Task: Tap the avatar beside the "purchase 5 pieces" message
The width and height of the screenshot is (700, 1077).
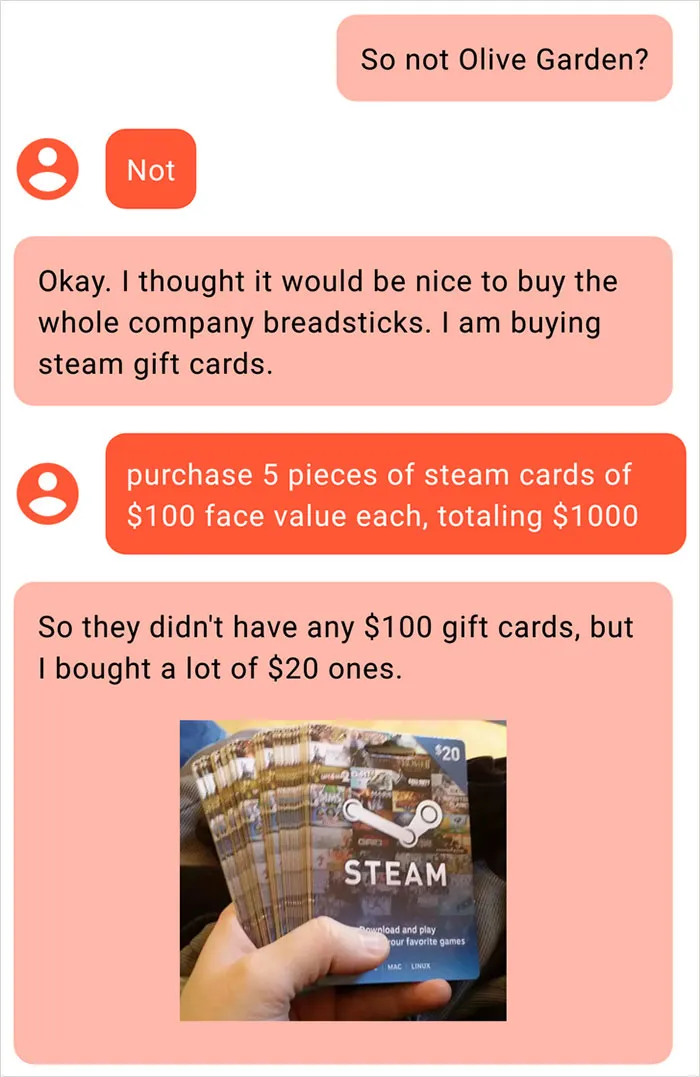Action: point(47,493)
